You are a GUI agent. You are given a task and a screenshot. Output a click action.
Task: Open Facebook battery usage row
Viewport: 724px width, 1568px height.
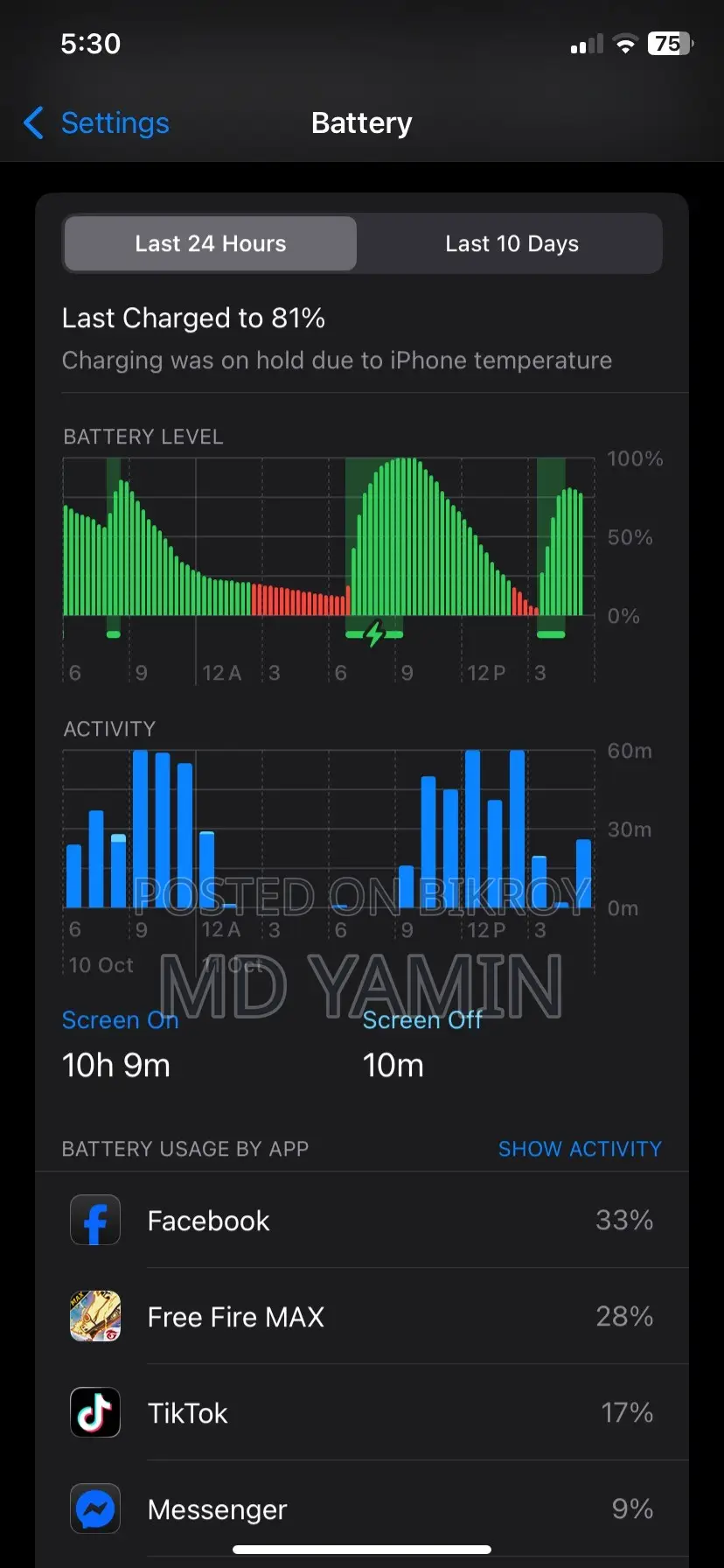click(362, 1220)
